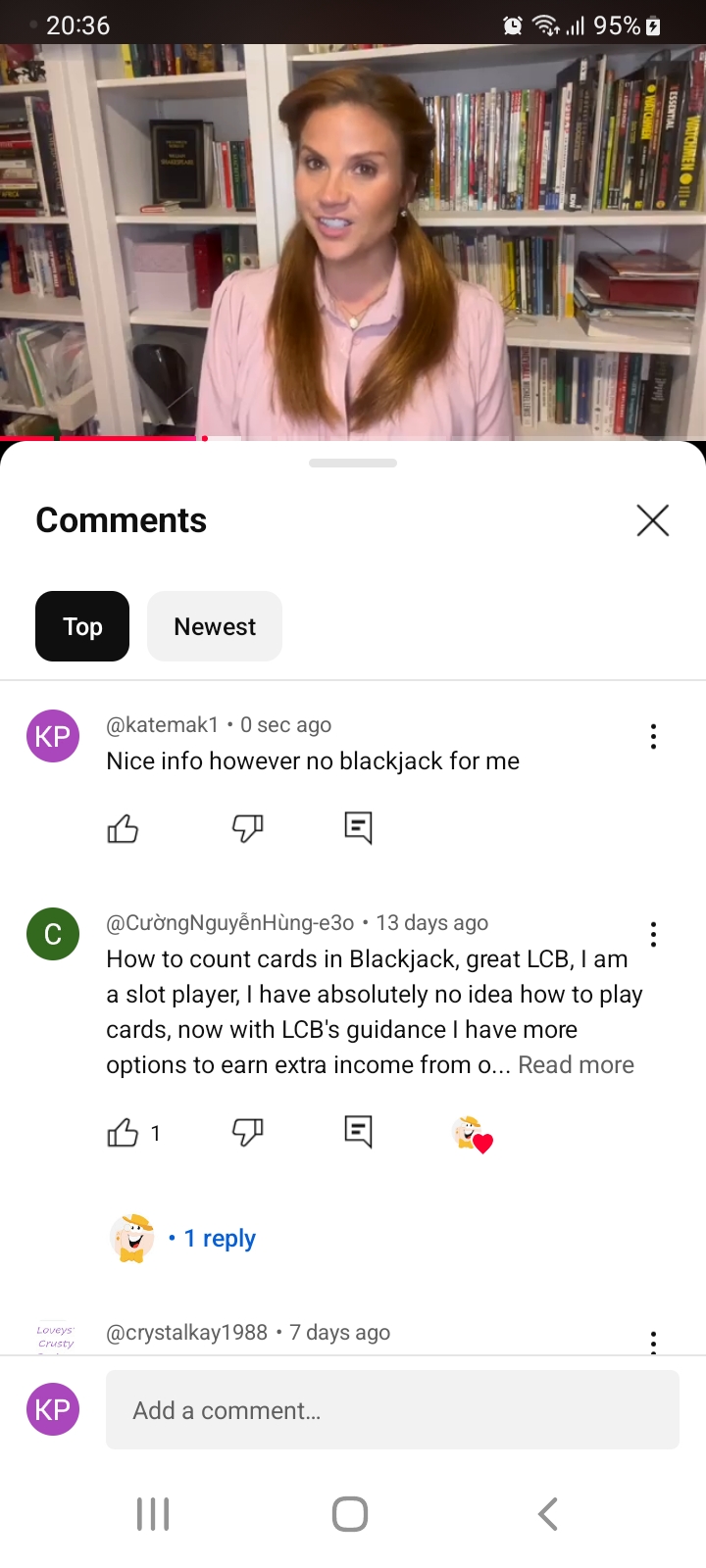Switch to Newest comments

click(215, 626)
